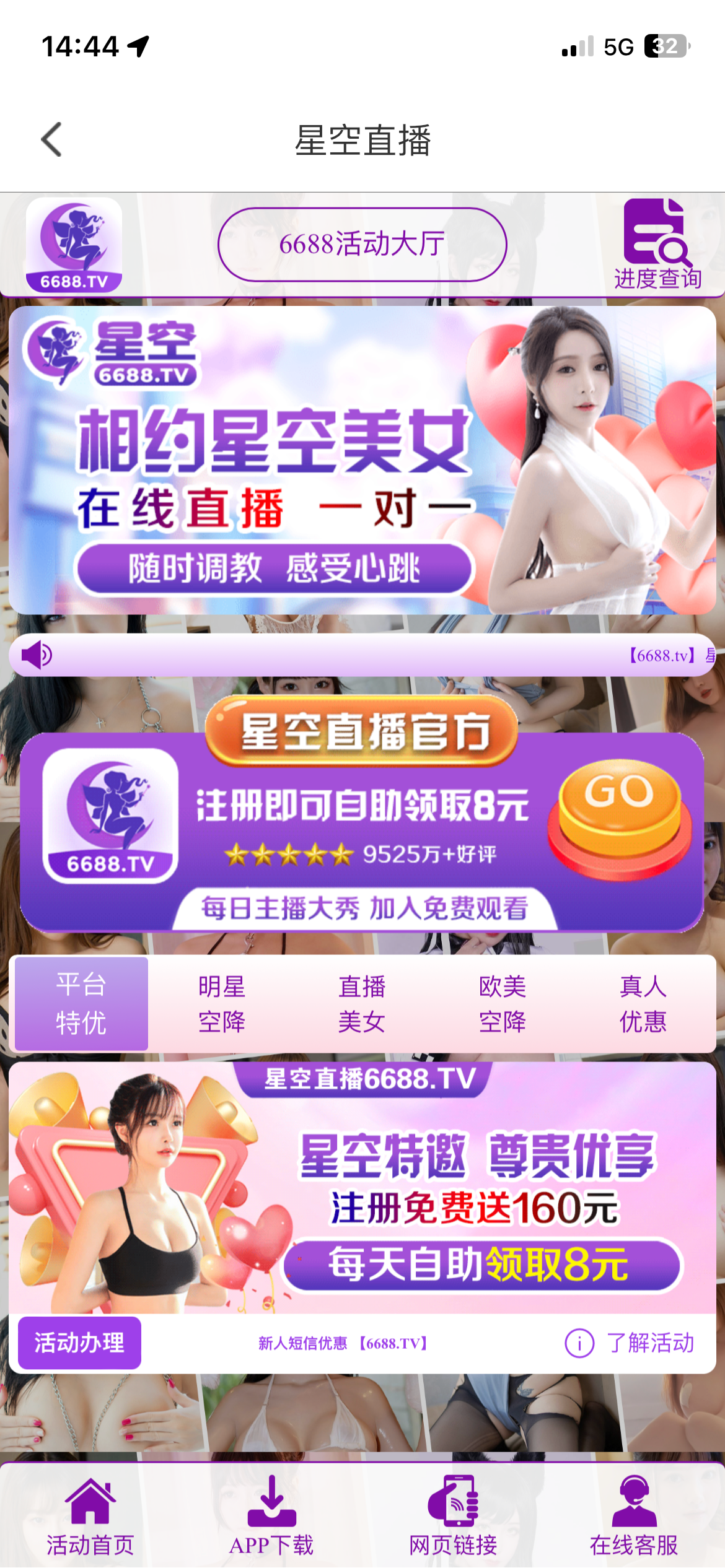Switch to the 真人优惠 tab
The width and height of the screenshot is (725, 1568).
(643, 1003)
